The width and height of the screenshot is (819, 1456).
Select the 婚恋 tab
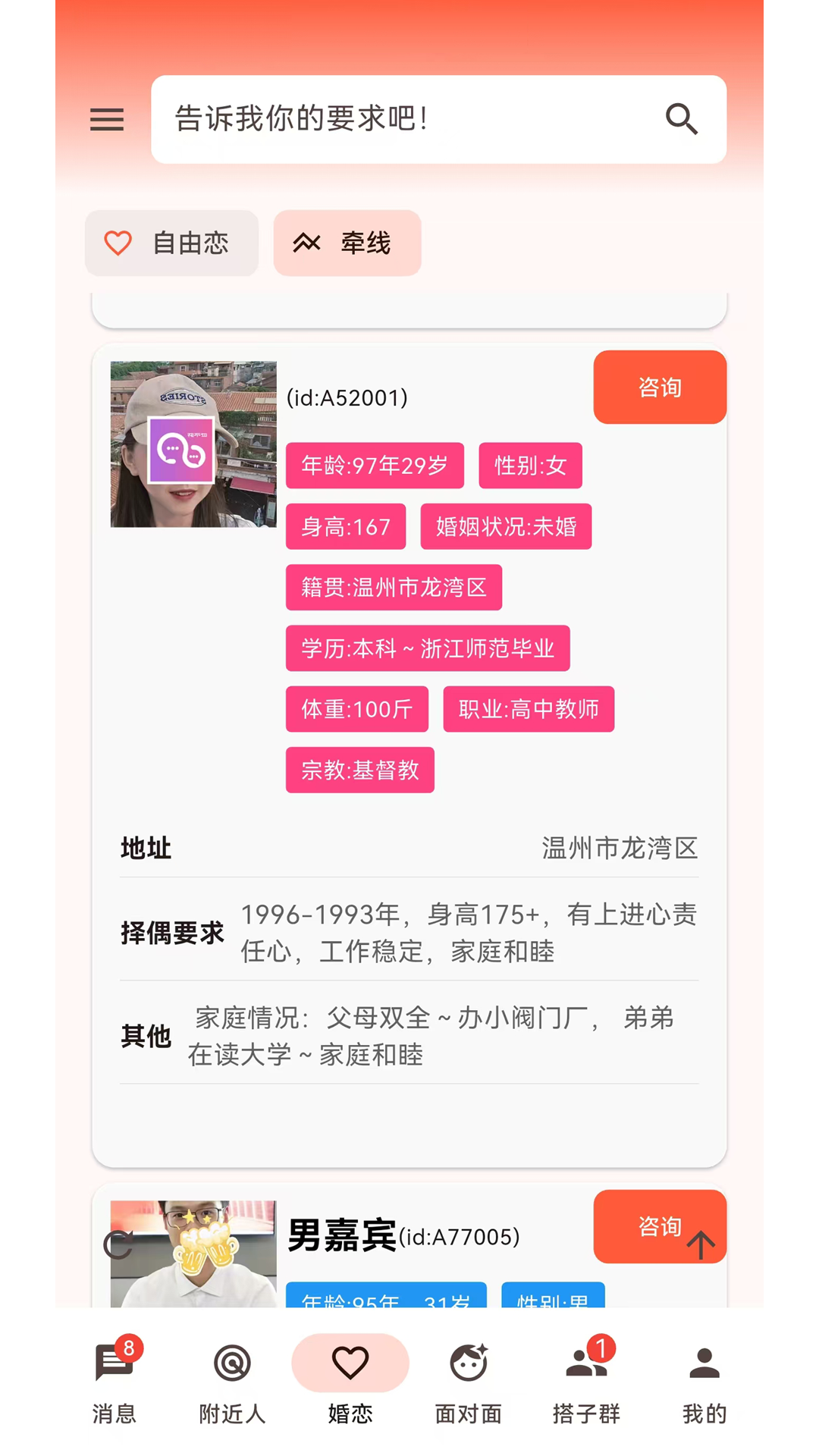(x=350, y=1380)
